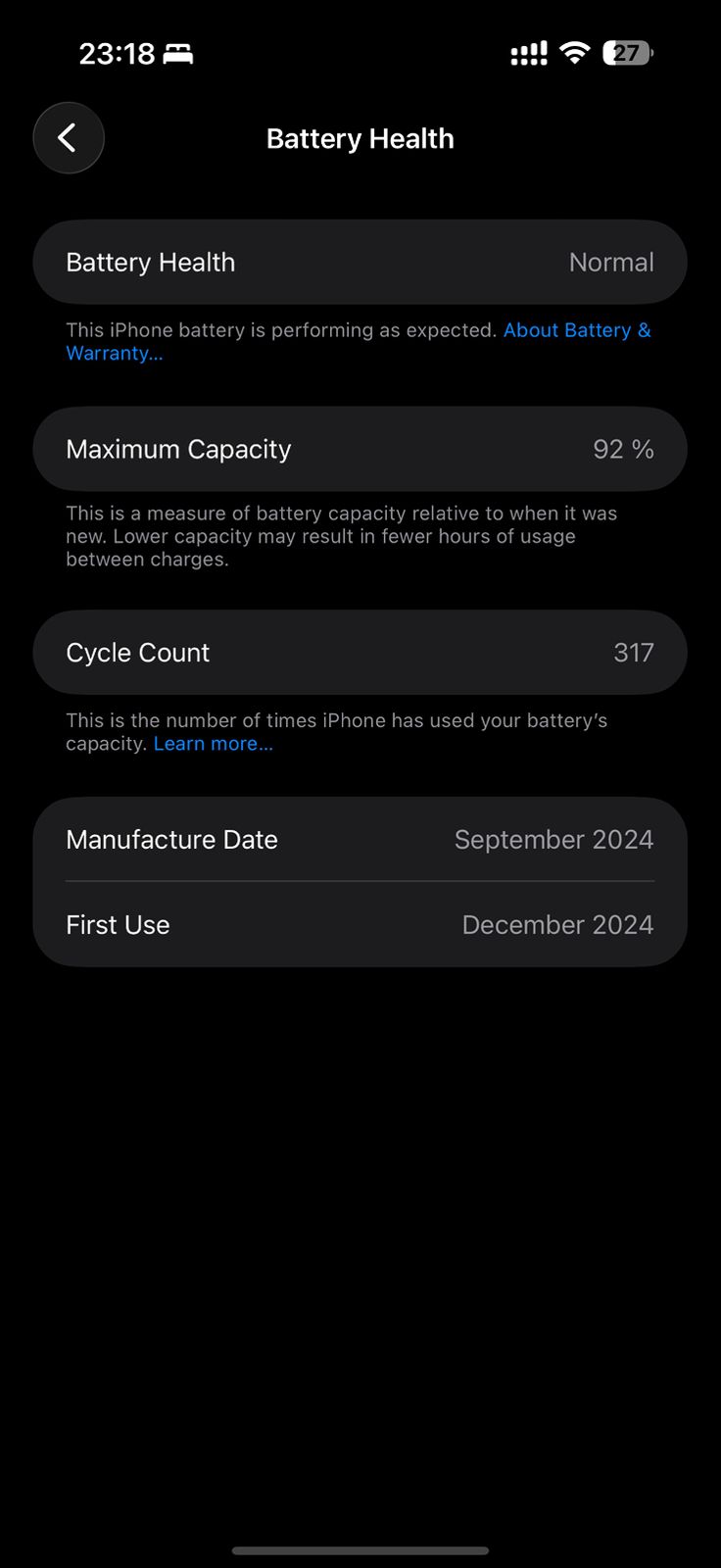Select the Battery Health row showing Normal
The width and height of the screenshot is (721, 1568).
[360, 262]
